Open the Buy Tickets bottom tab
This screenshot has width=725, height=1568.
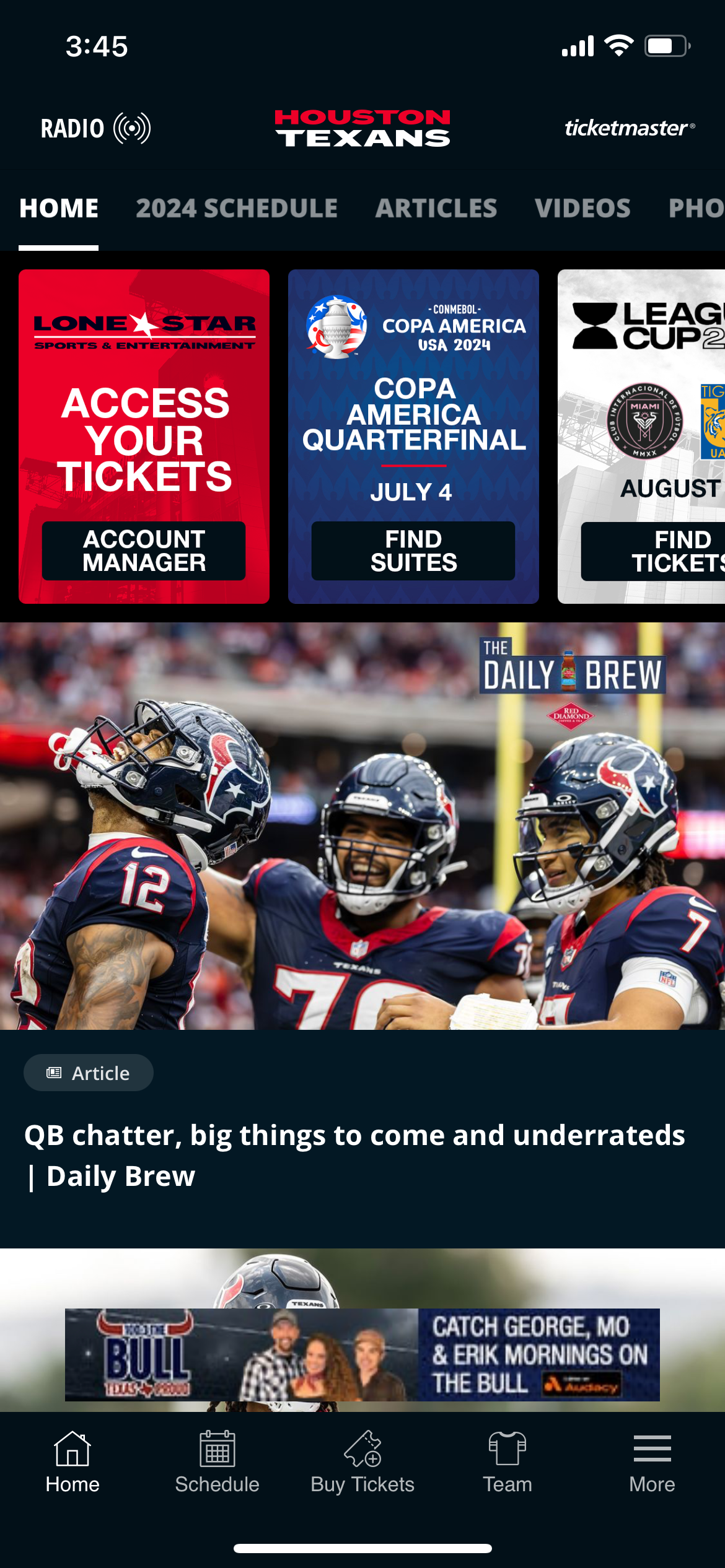[x=362, y=1461]
